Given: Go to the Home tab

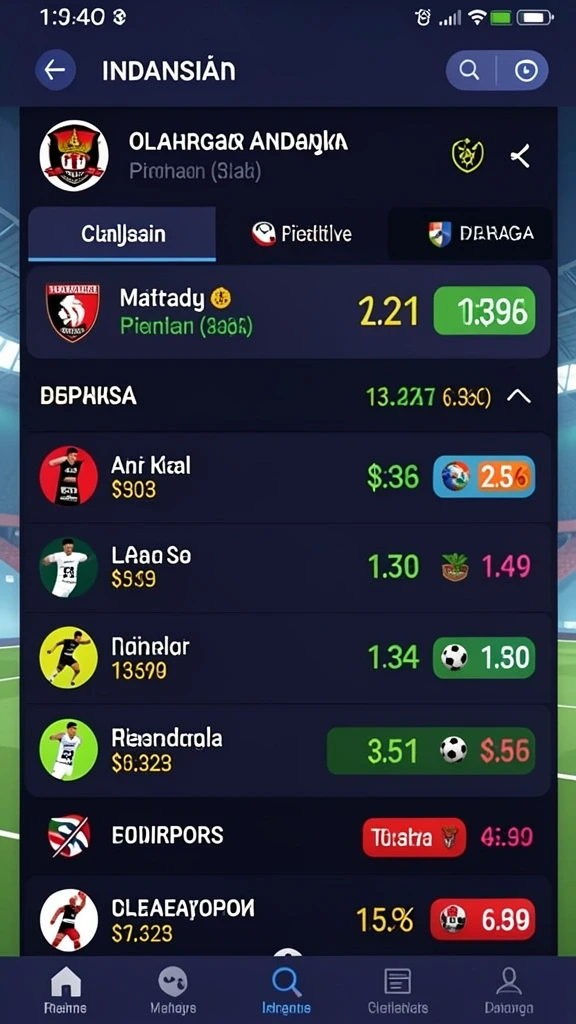Looking at the screenshot, I should click(65, 989).
